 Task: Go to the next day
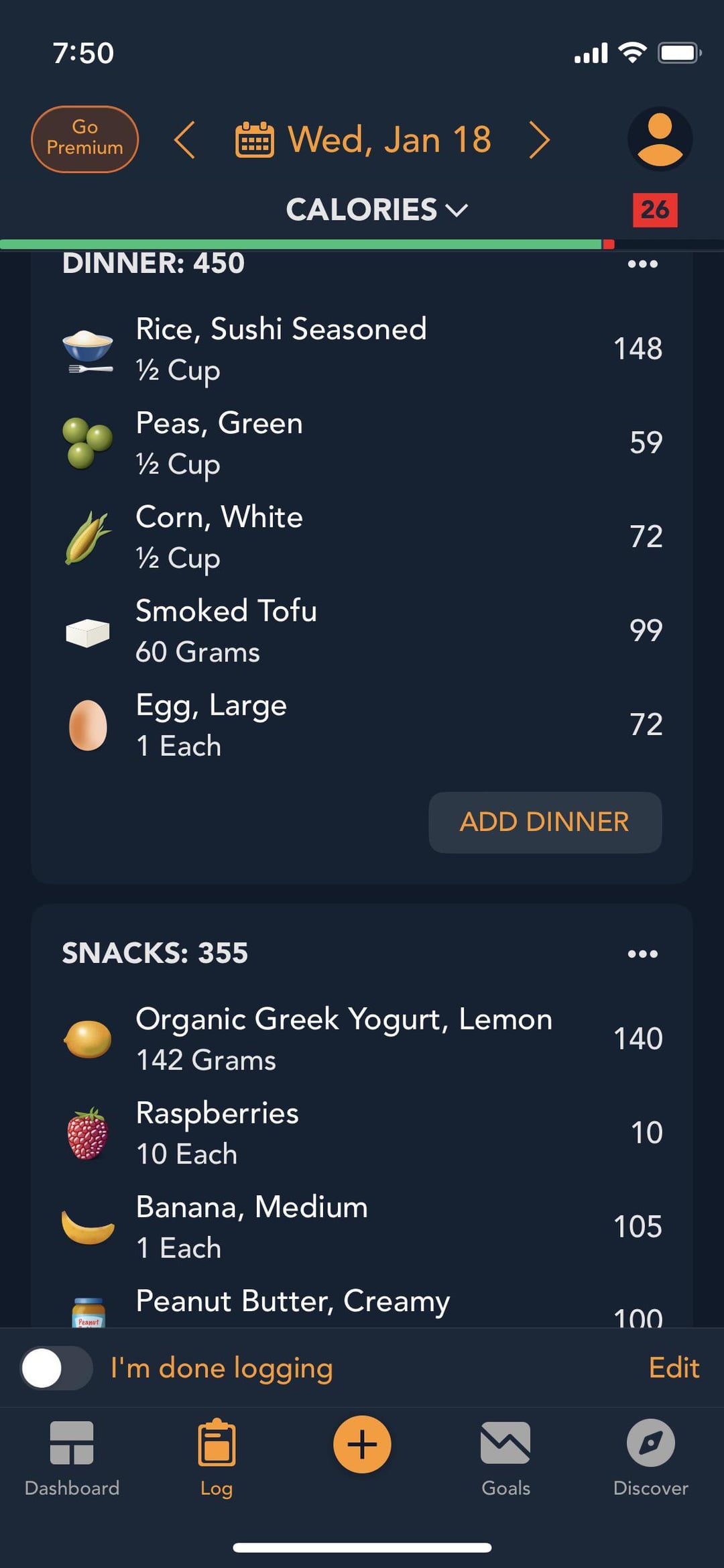tap(540, 139)
